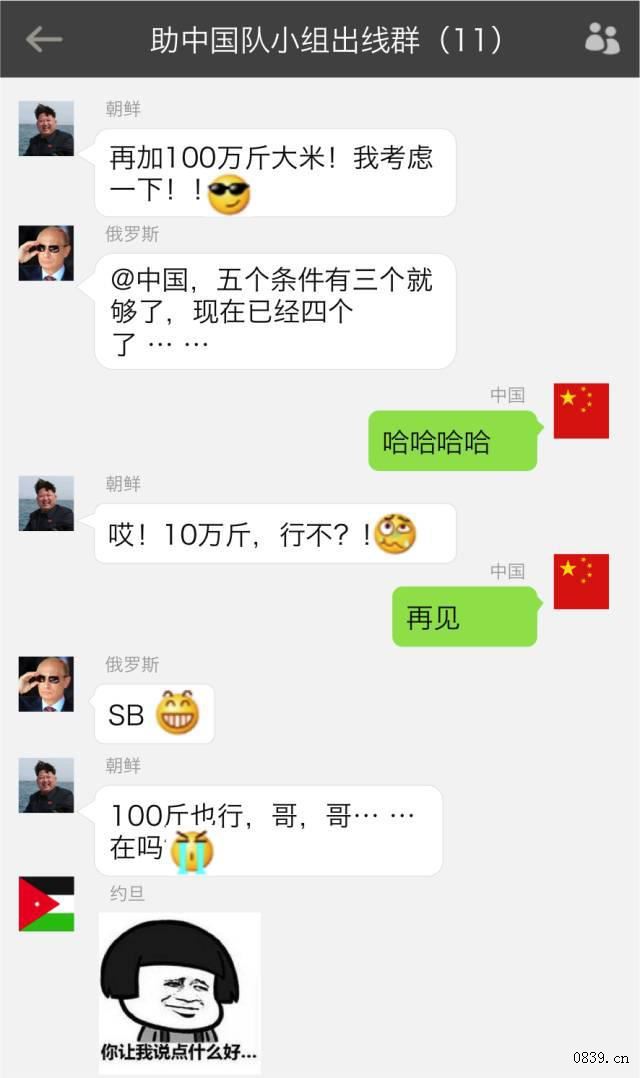640x1078 pixels.
Task: Open 约旦's flag avatar
Action: [x=46, y=904]
